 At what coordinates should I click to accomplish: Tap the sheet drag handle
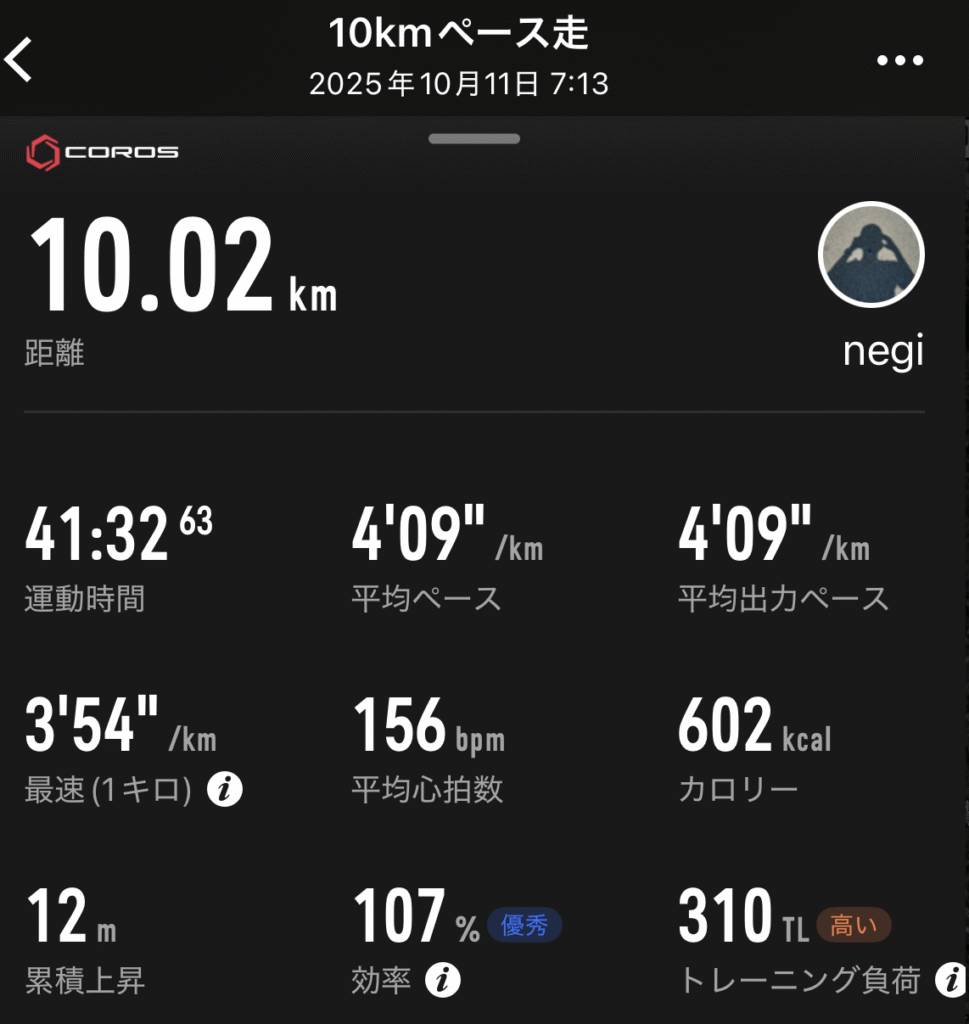coord(474,139)
